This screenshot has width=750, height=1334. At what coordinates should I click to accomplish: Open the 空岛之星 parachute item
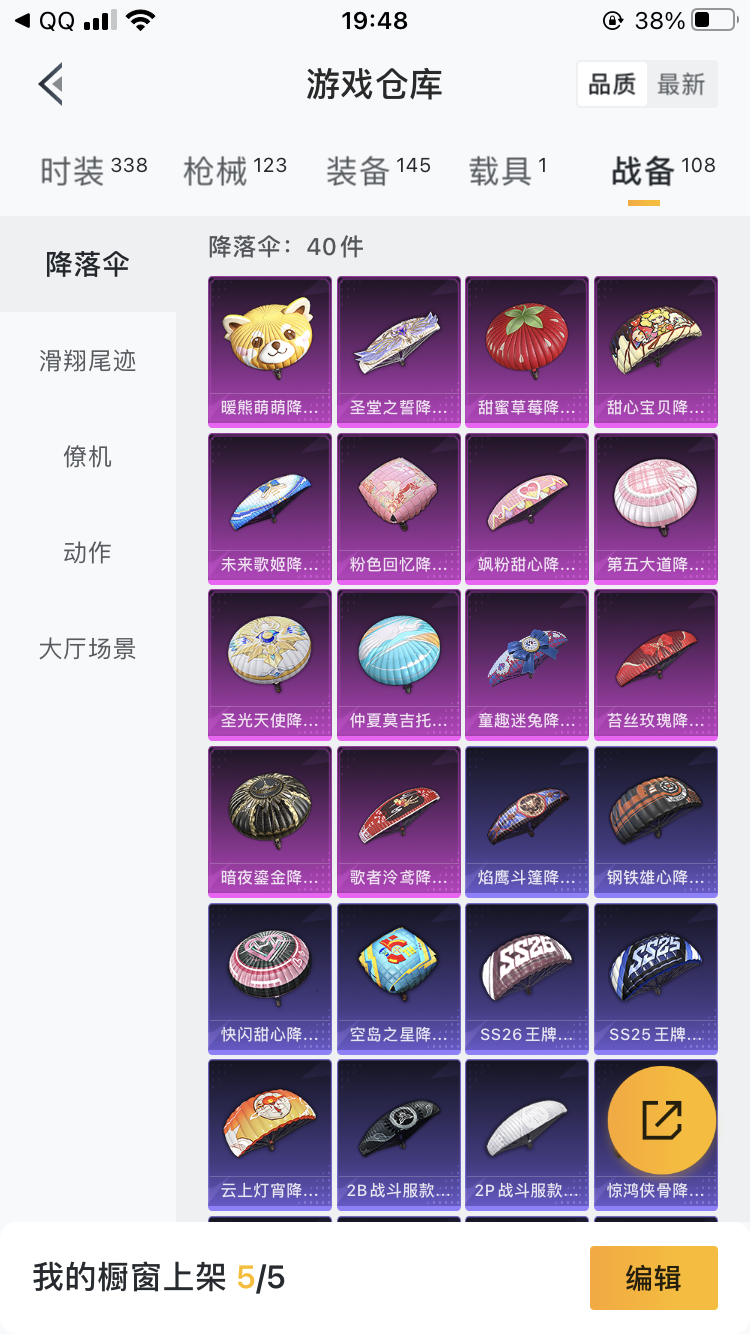coord(399,979)
